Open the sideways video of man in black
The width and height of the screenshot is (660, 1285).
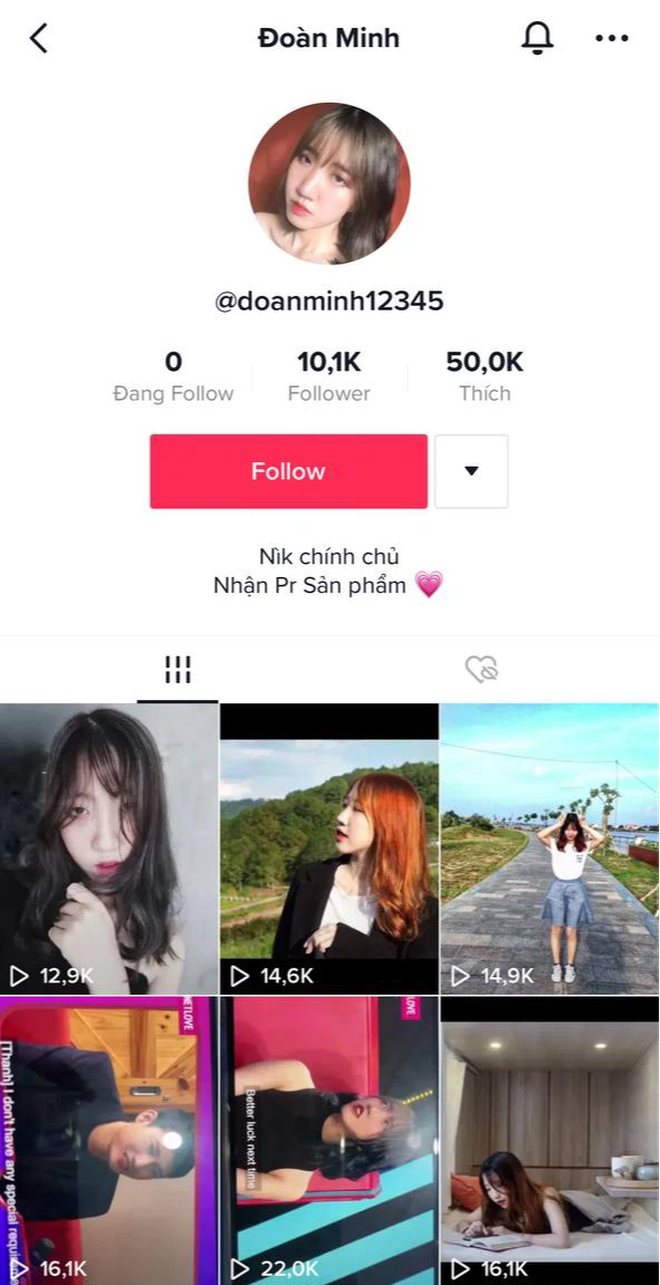109,1140
